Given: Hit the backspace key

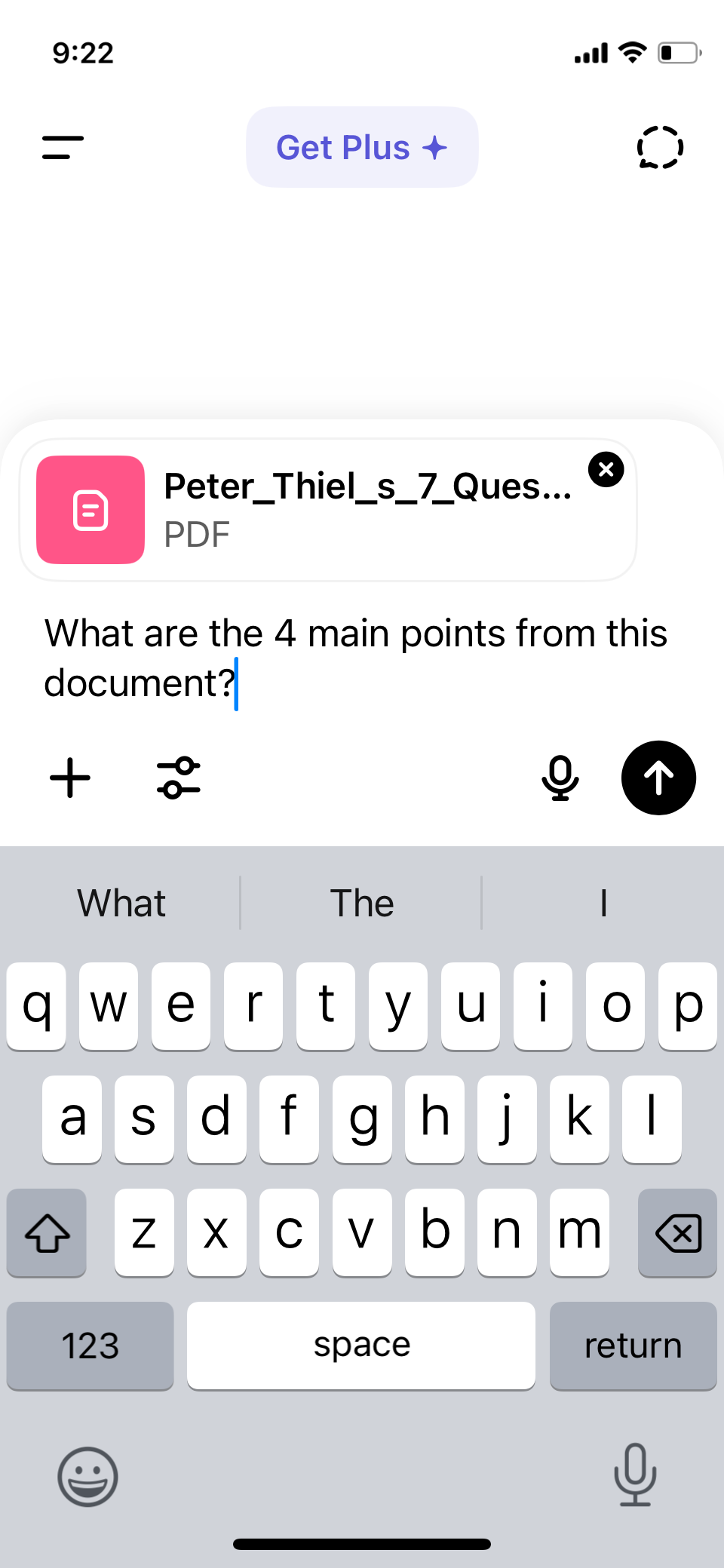Looking at the screenshot, I should 677,1232.
